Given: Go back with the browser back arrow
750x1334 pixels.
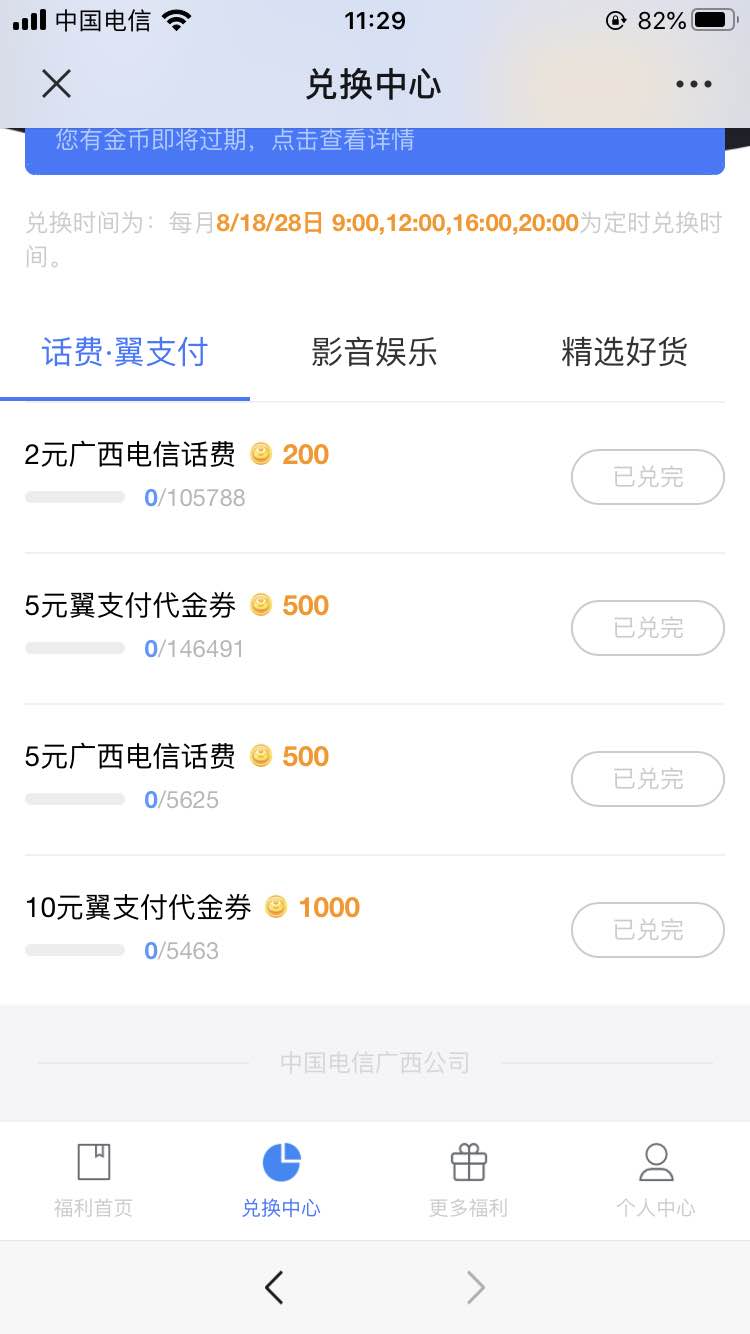Looking at the screenshot, I should 274,1288.
